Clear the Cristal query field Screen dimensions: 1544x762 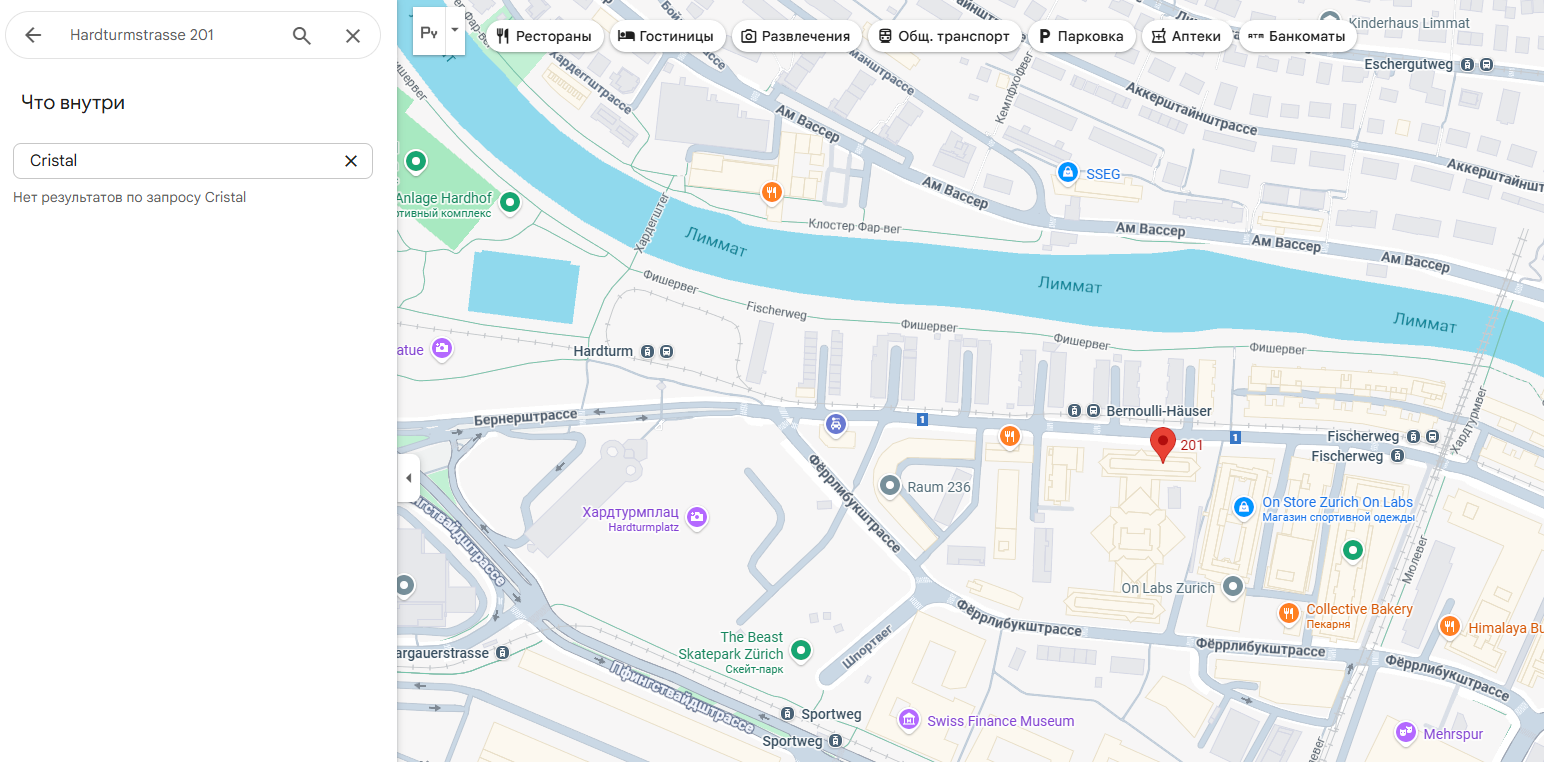351,161
